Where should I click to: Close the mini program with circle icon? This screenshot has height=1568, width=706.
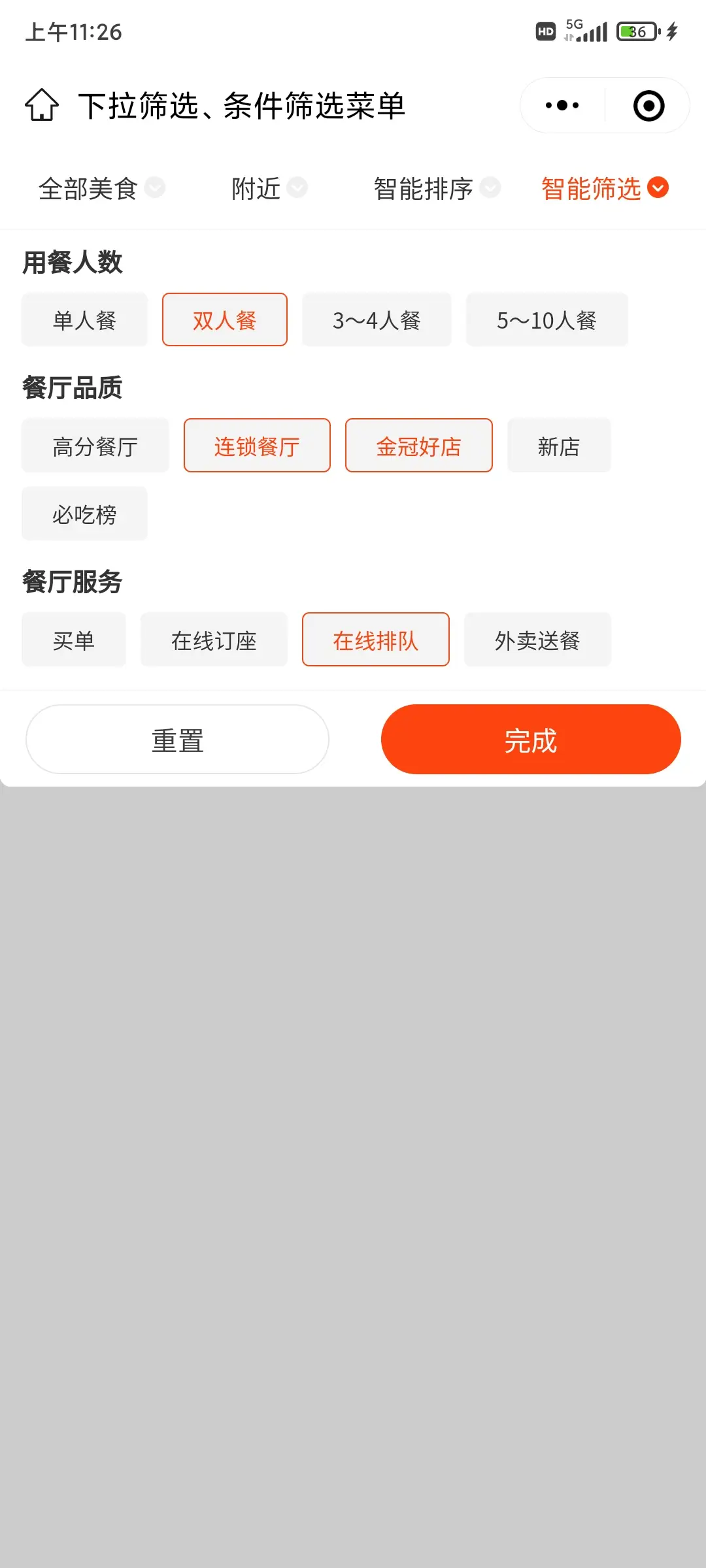(x=648, y=106)
